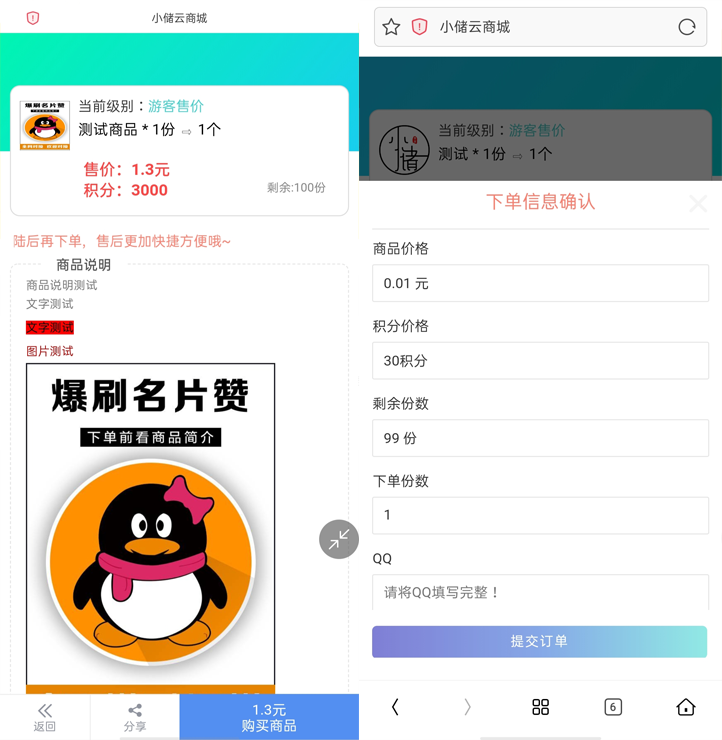Enter your number in the QQ field

(540, 592)
